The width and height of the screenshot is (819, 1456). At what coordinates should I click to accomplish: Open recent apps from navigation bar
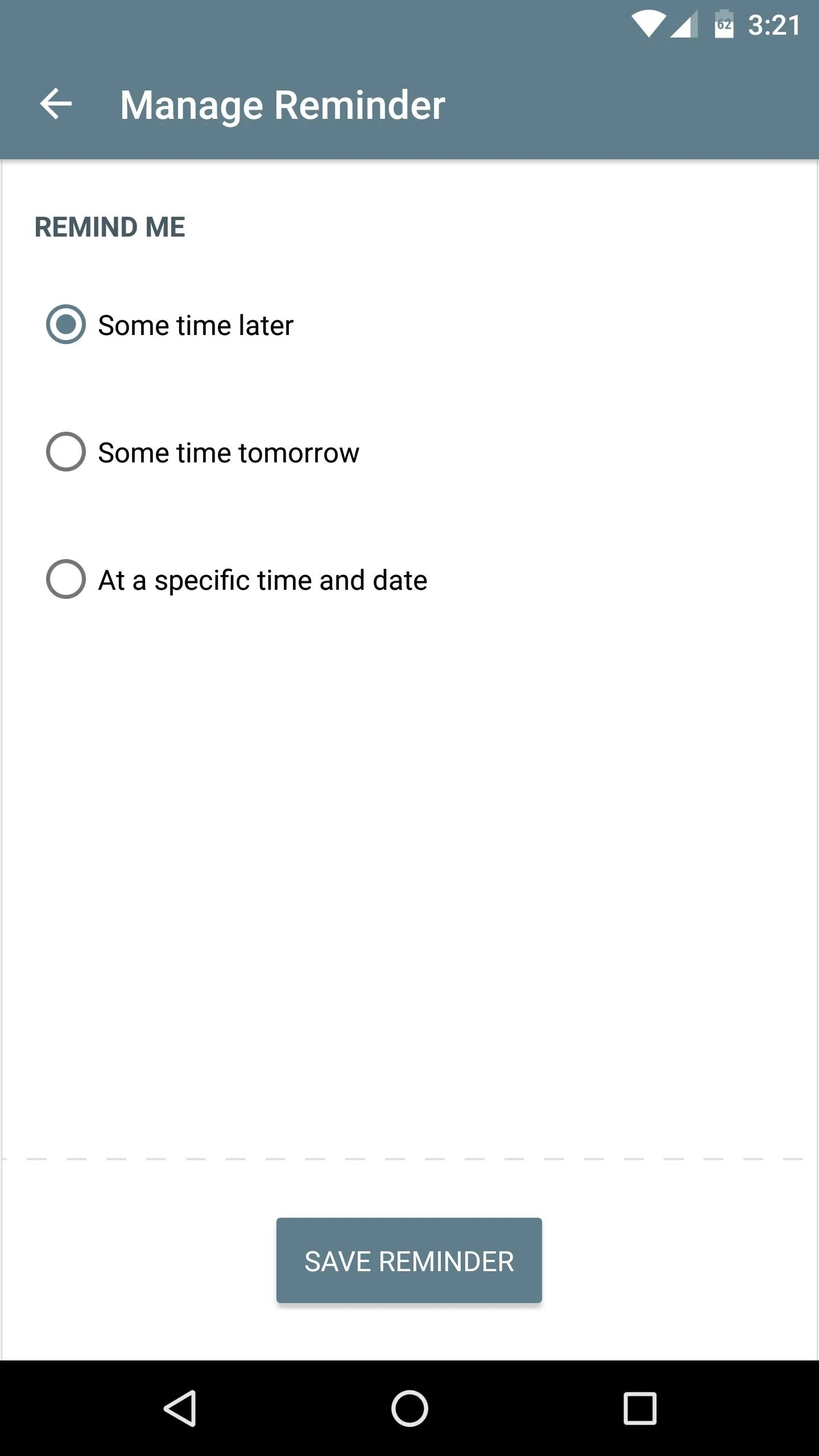coord(640,1408)
